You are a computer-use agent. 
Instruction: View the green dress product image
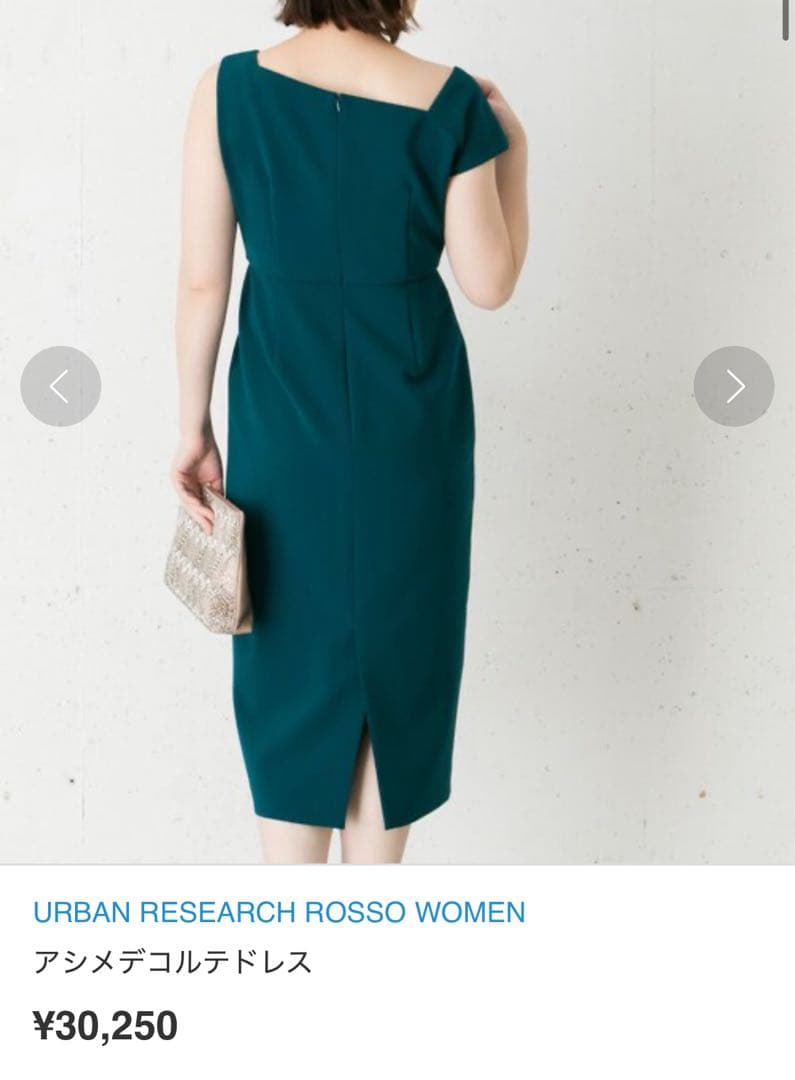tap(398, 432)
